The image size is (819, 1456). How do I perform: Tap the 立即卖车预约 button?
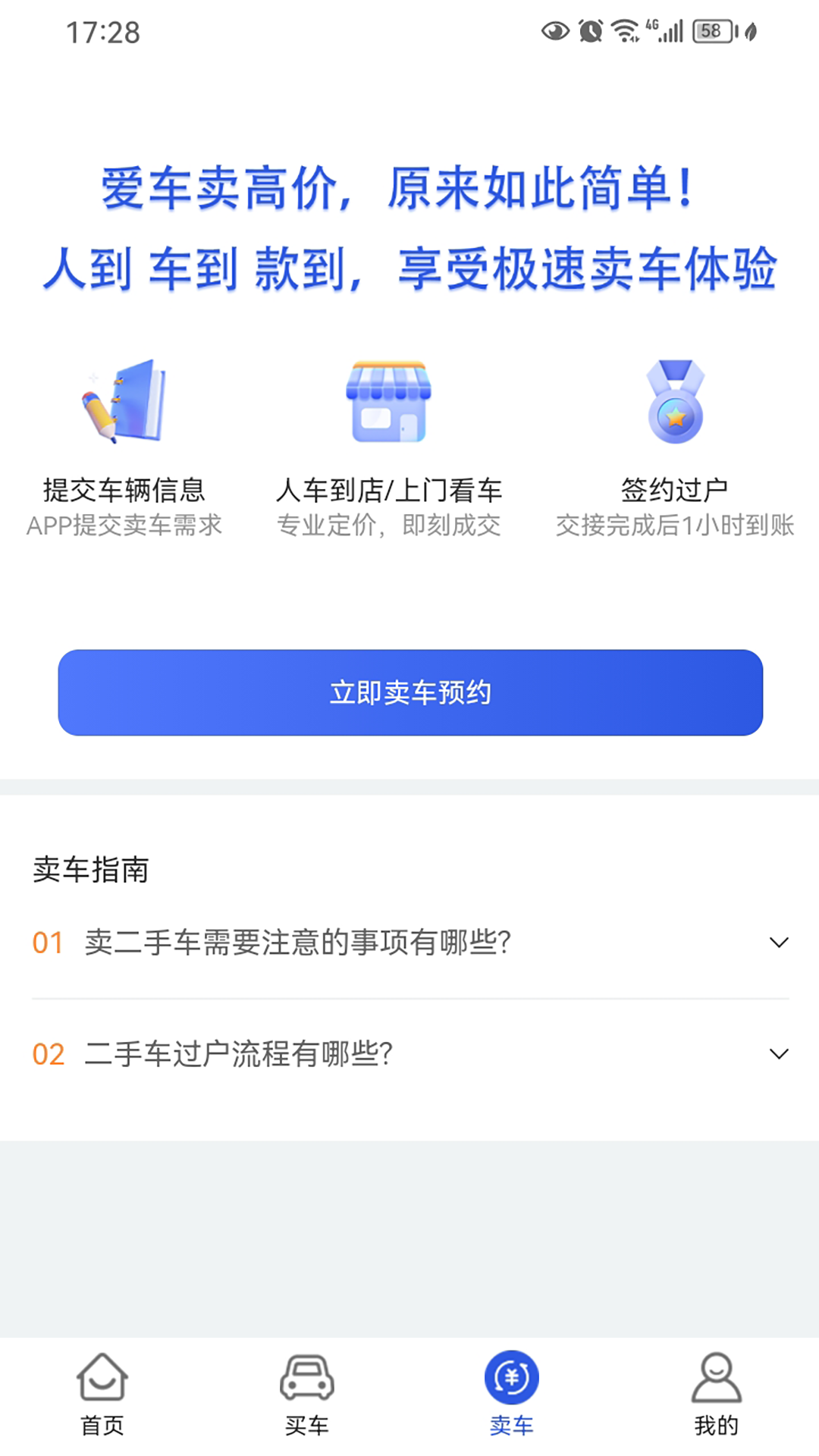(410, 692)
